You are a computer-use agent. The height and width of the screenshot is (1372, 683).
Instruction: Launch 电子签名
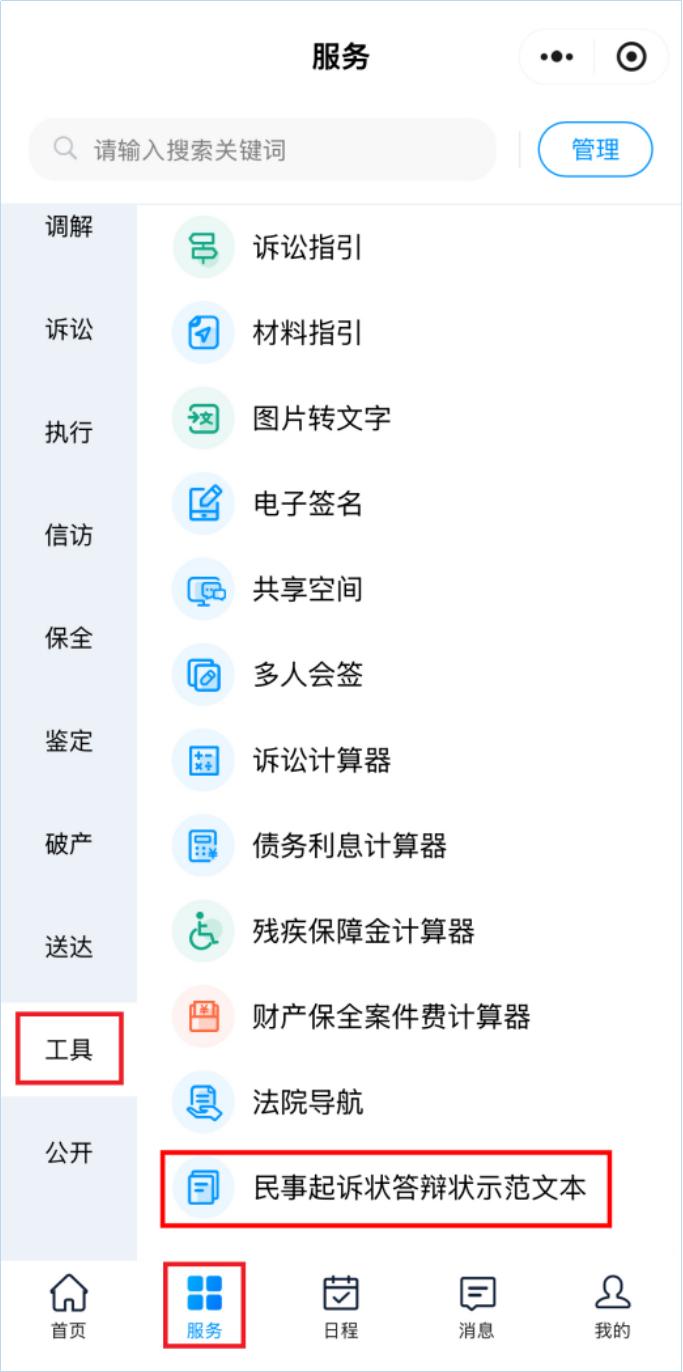pyautogui.click(x=306, y=503)
